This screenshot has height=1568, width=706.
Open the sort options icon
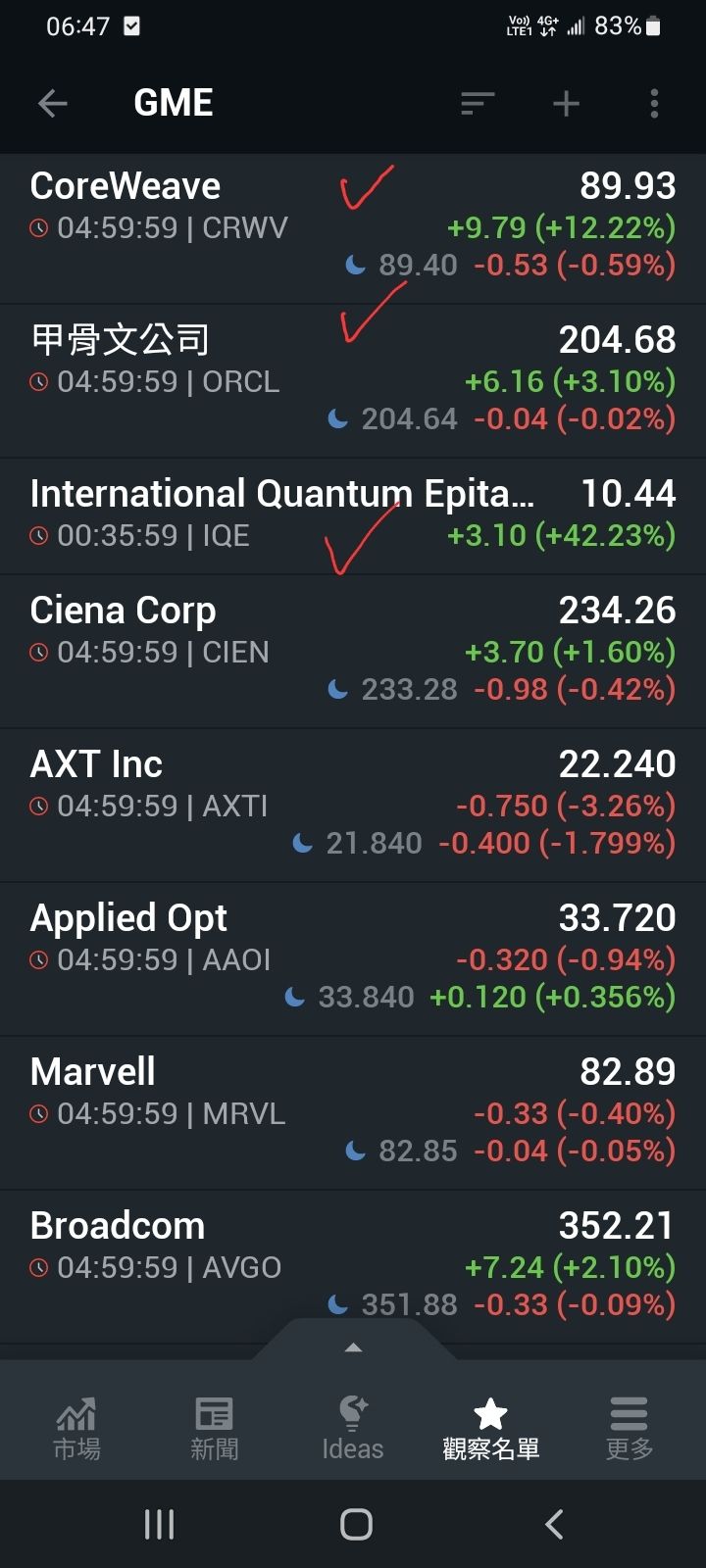point(478,103)
